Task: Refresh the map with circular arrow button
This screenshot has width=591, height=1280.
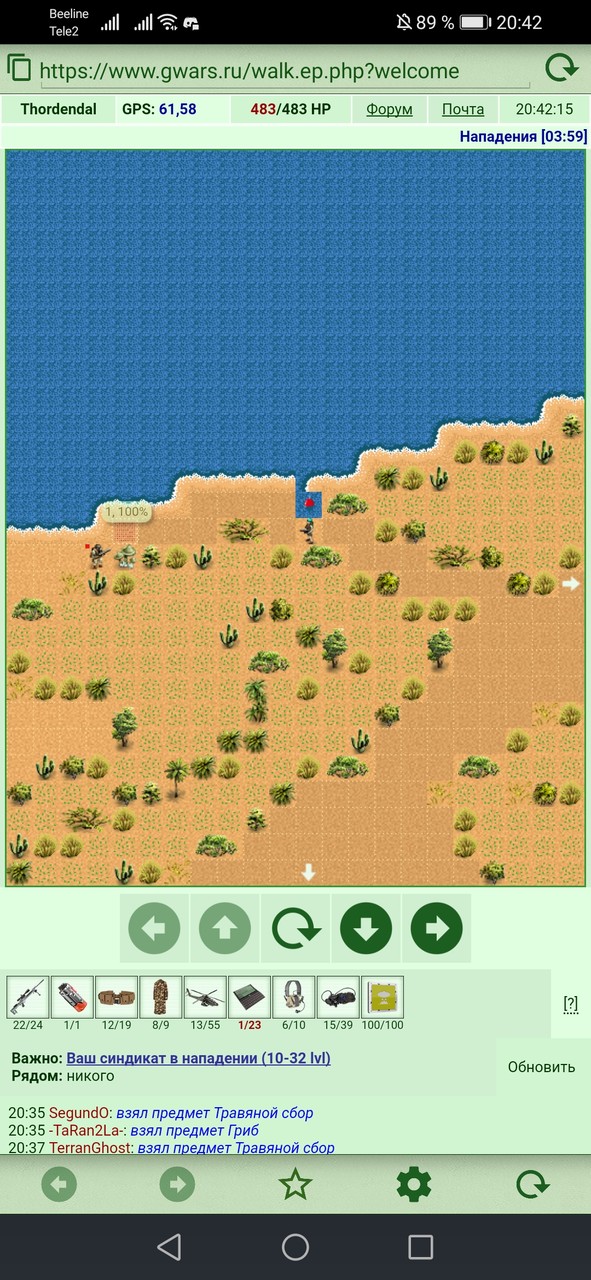Action: [296, 928]
